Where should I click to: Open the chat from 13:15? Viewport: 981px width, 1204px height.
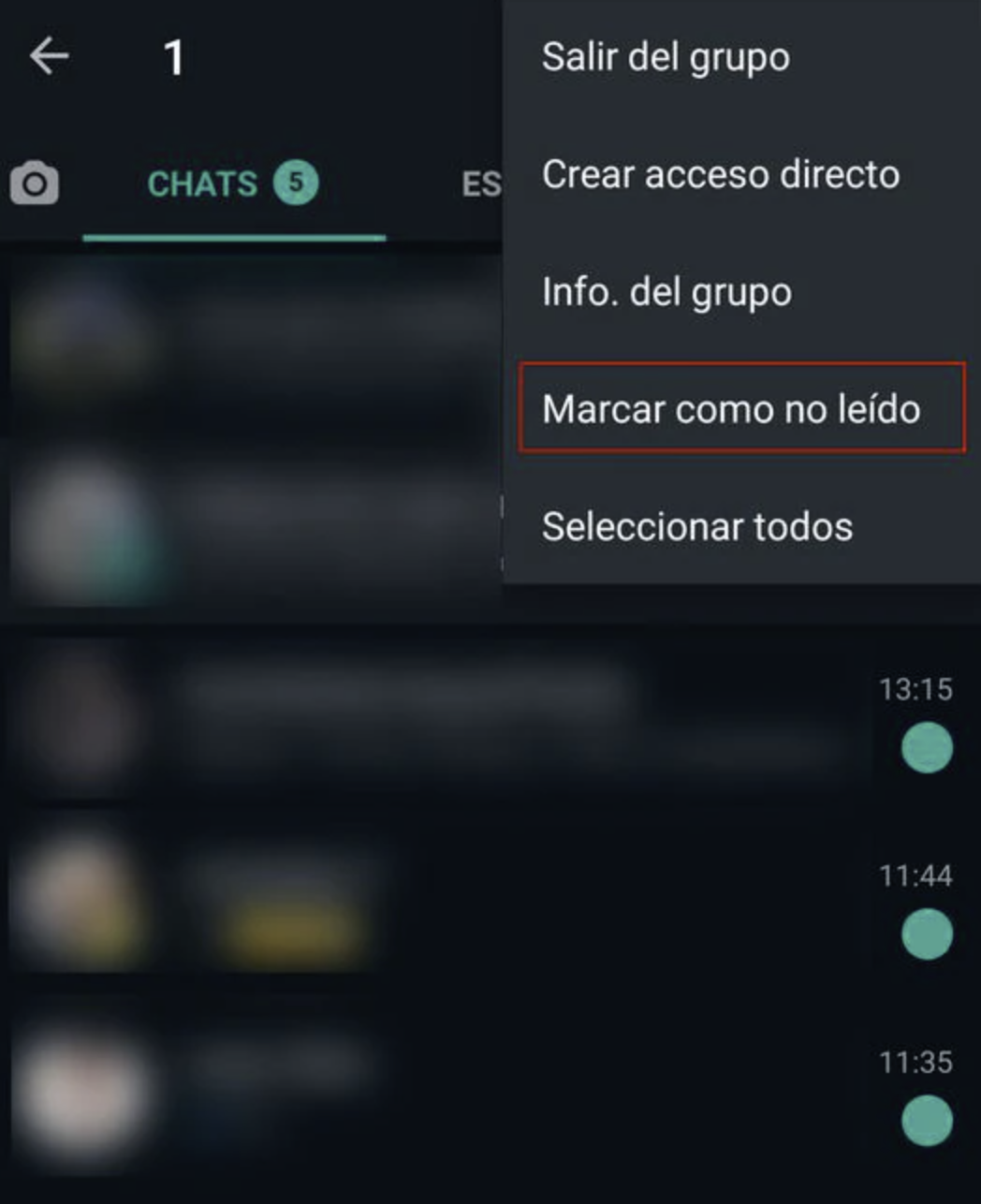[x=468, y=716]
